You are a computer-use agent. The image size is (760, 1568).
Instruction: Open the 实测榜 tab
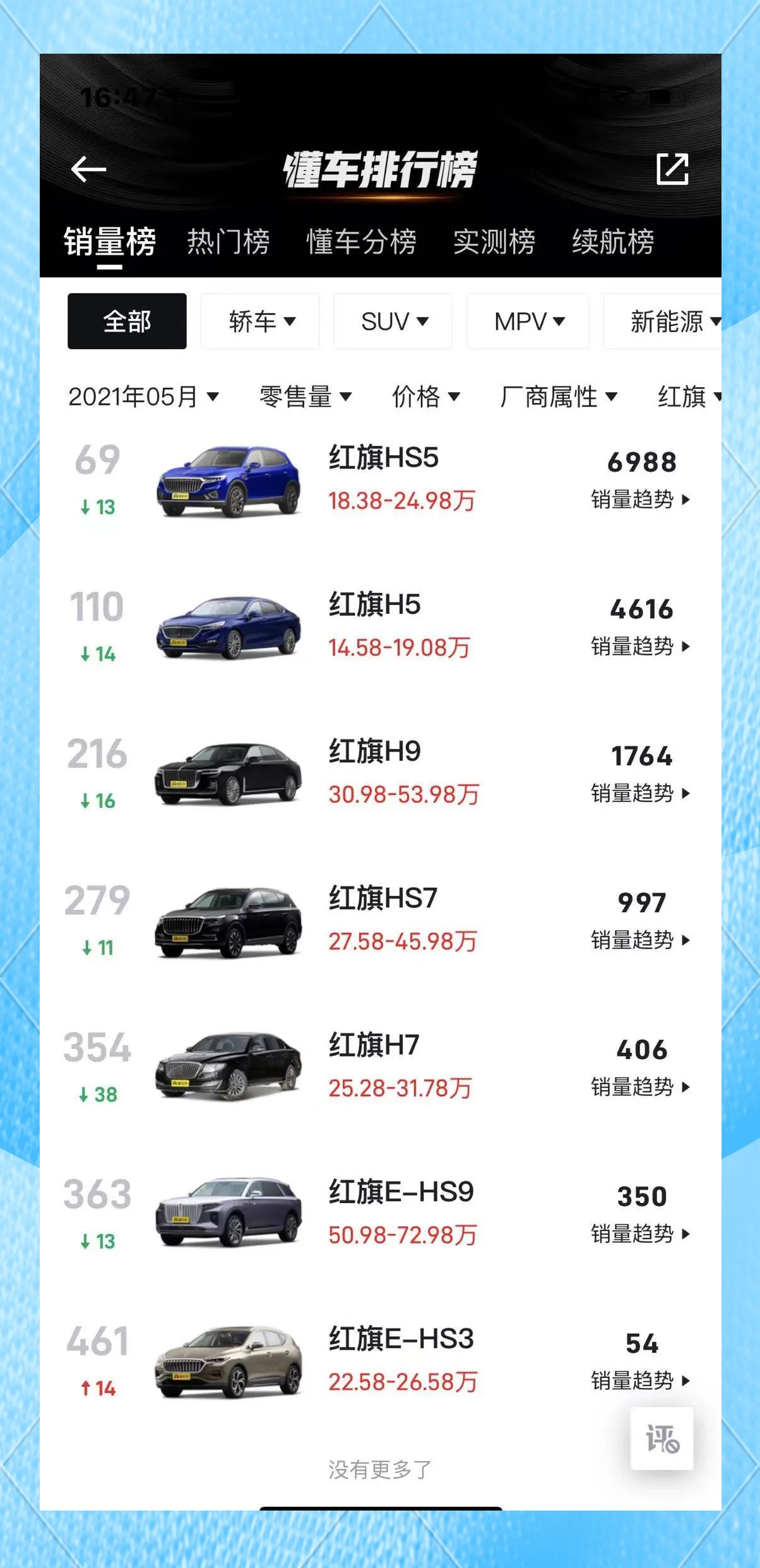coord(494,242)
